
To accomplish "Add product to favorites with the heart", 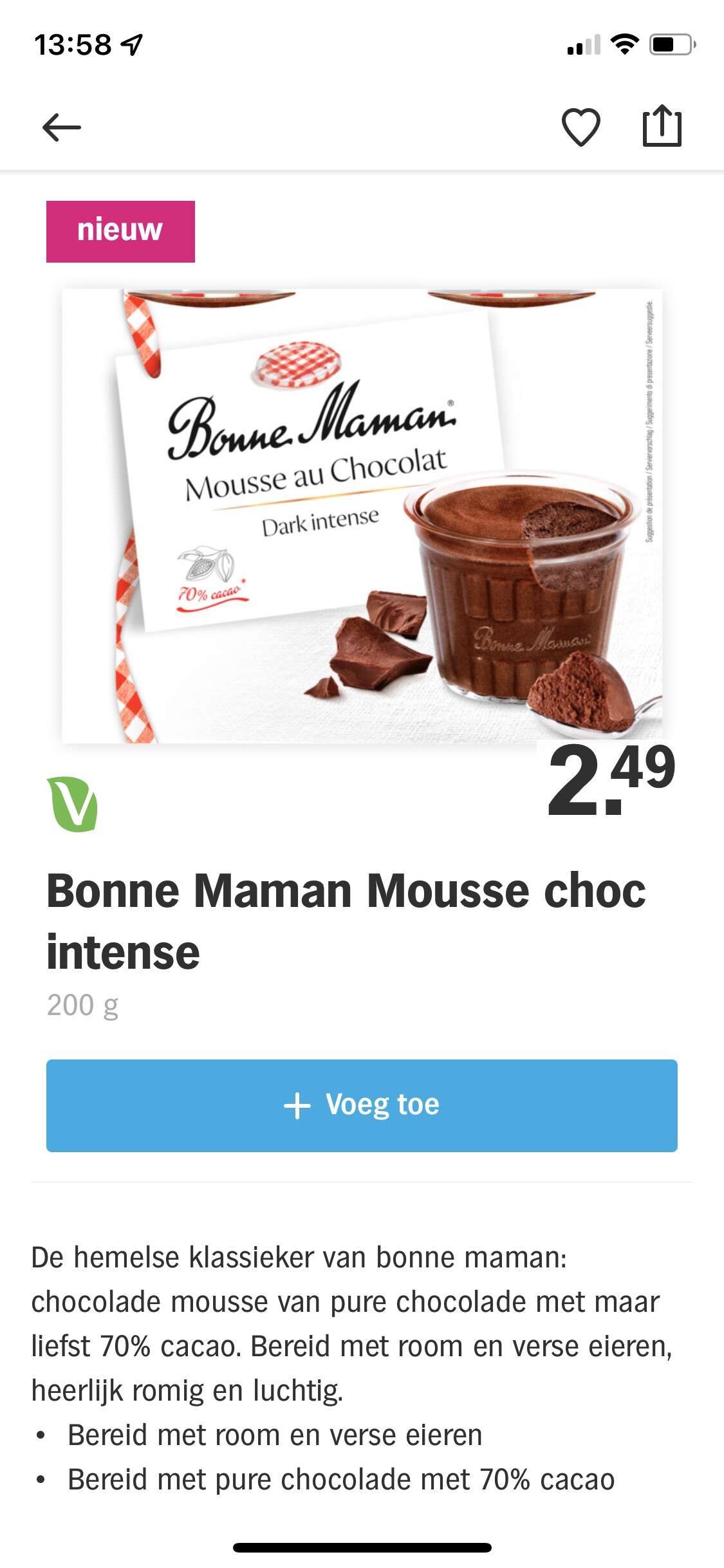I will pyautogui.click(x=581, y=127).
